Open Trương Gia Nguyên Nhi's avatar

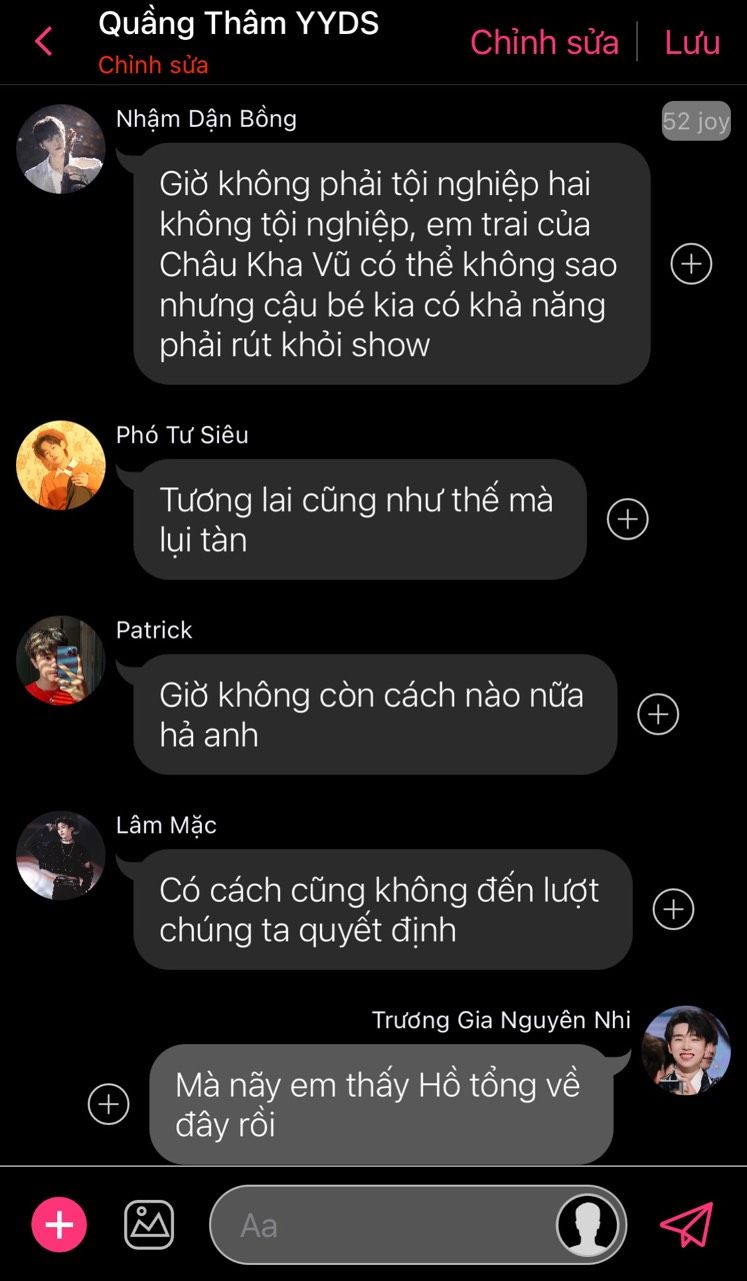click(686, 1050)
